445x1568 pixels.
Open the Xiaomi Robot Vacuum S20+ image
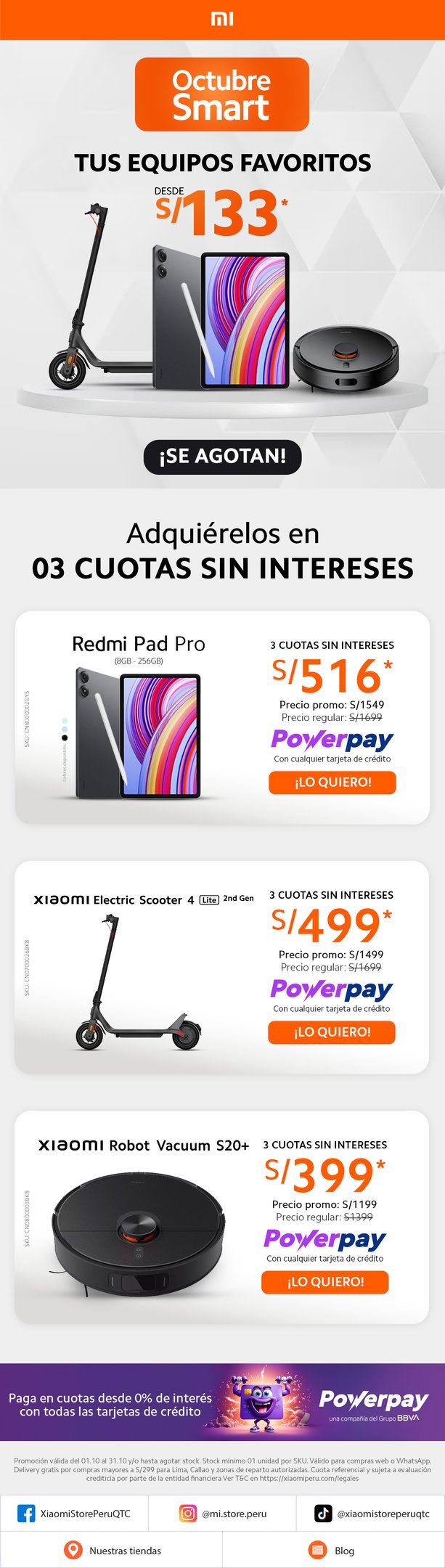point(134,1233)
